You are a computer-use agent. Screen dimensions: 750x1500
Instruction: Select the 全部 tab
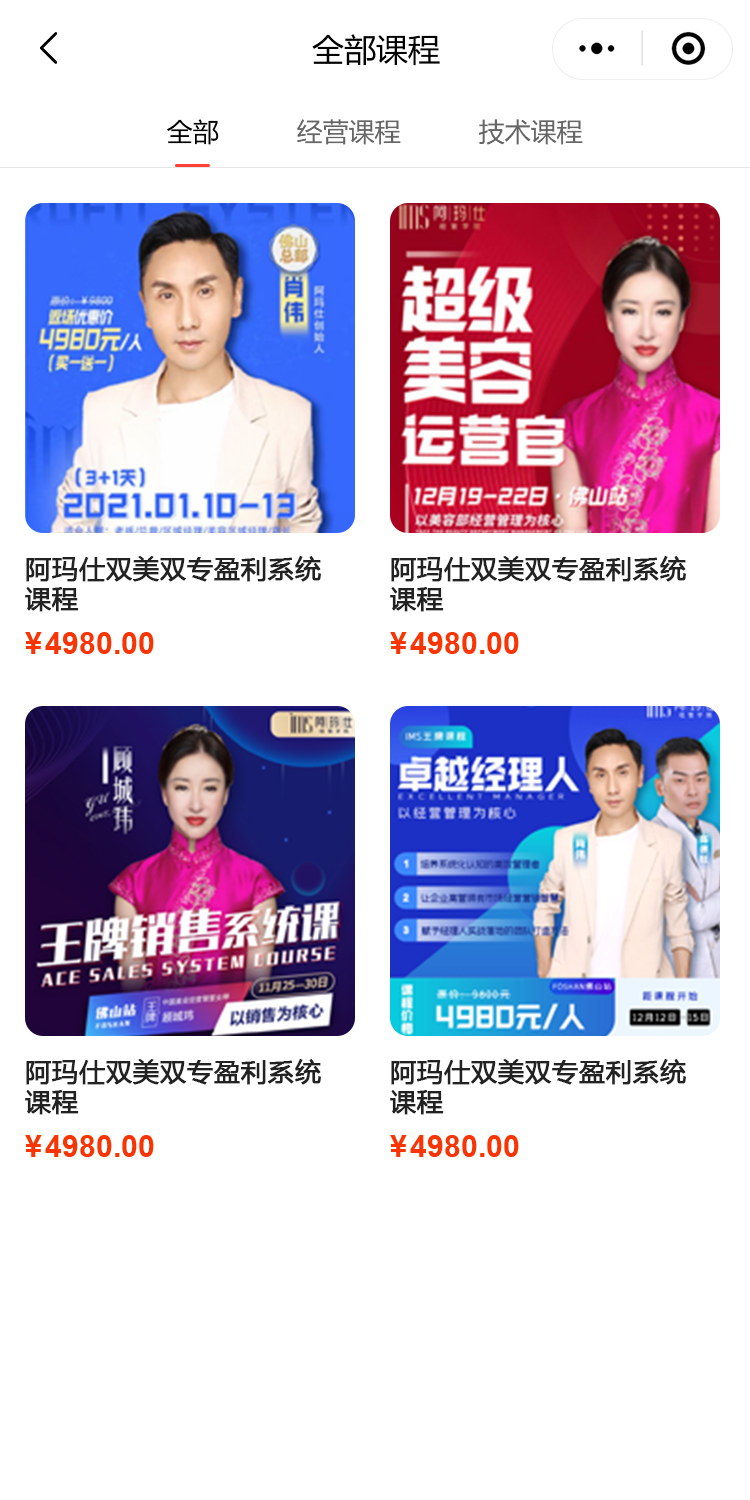[192, 132]
